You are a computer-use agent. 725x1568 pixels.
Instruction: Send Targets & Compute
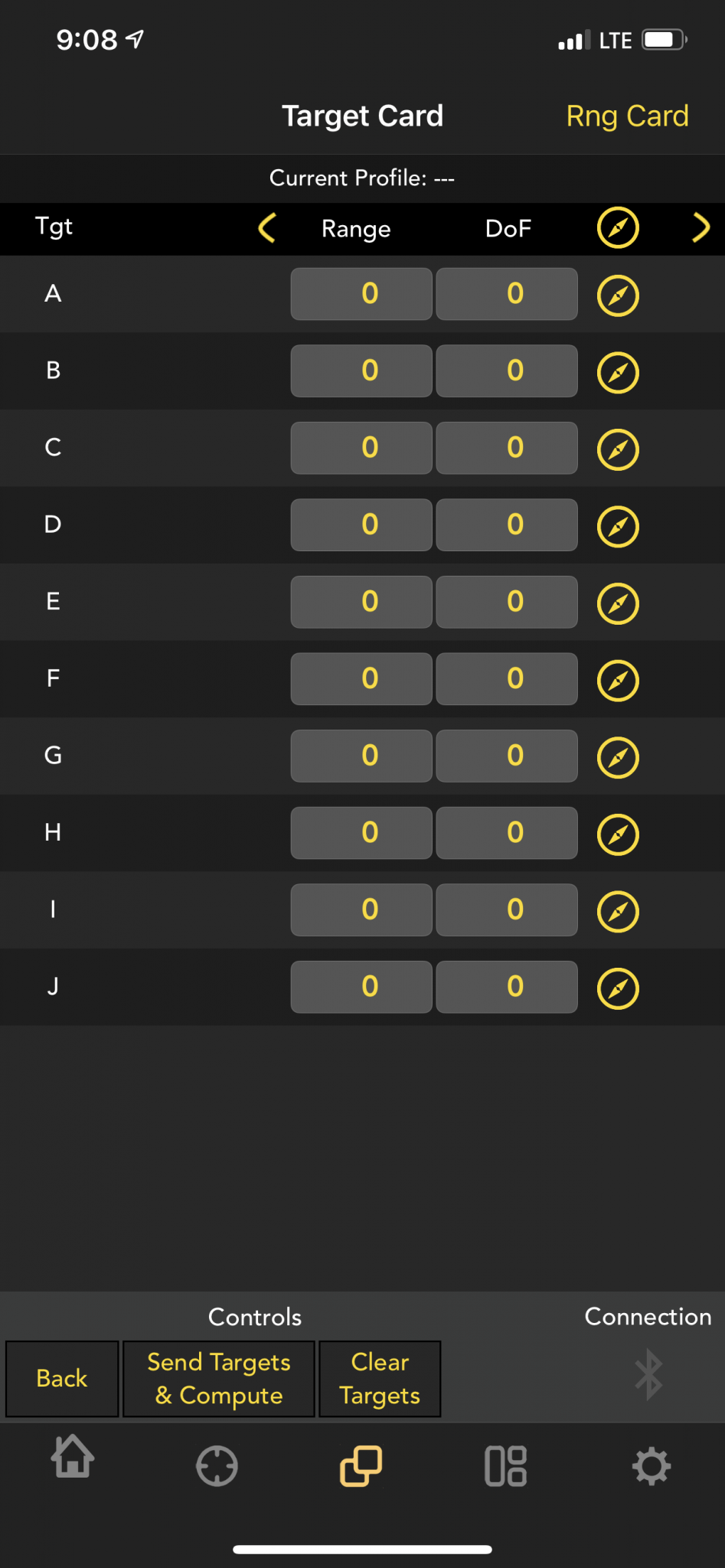coord(219,1379)
